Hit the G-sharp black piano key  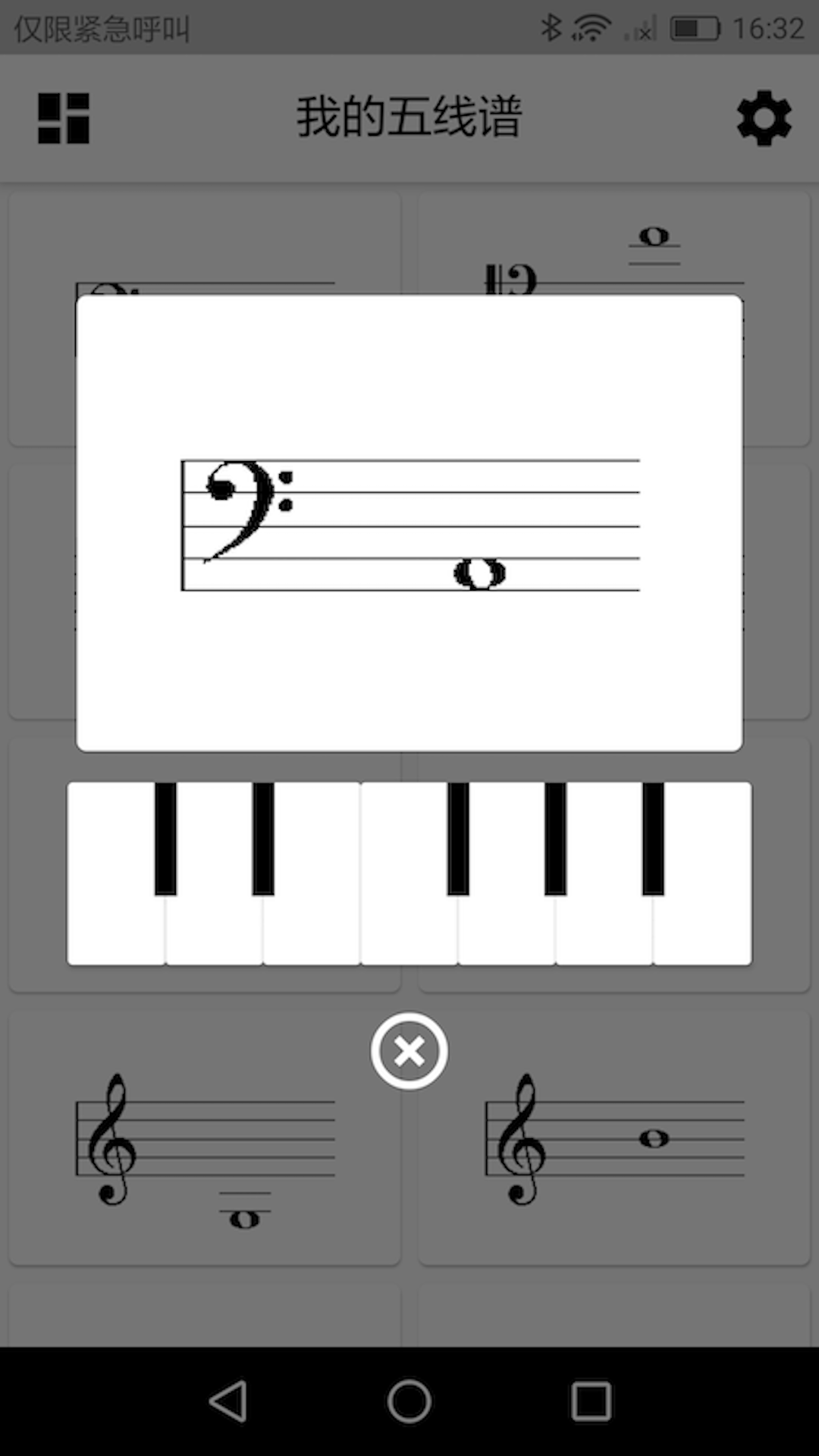coord(555,838)
